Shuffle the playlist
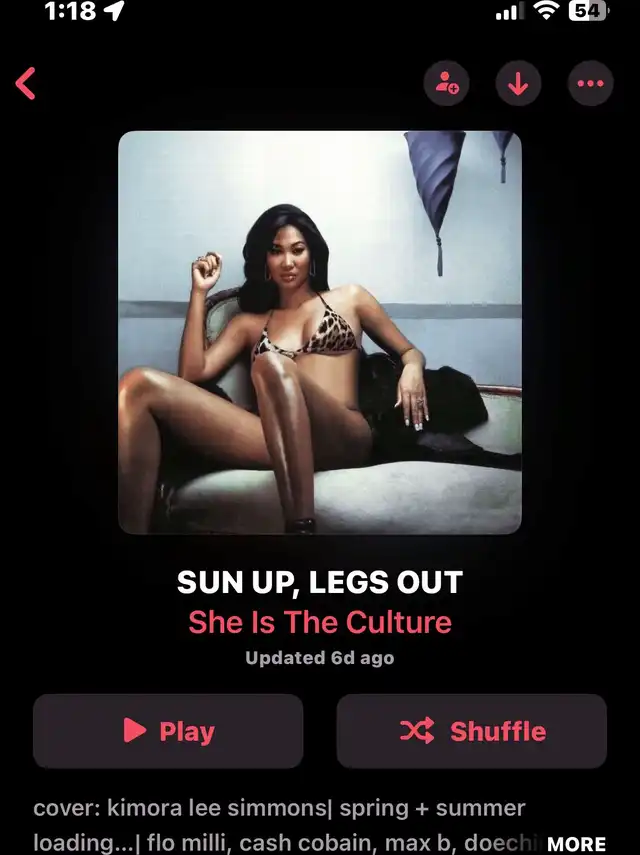Screen dimensions: 640x855 pos(472,731)
